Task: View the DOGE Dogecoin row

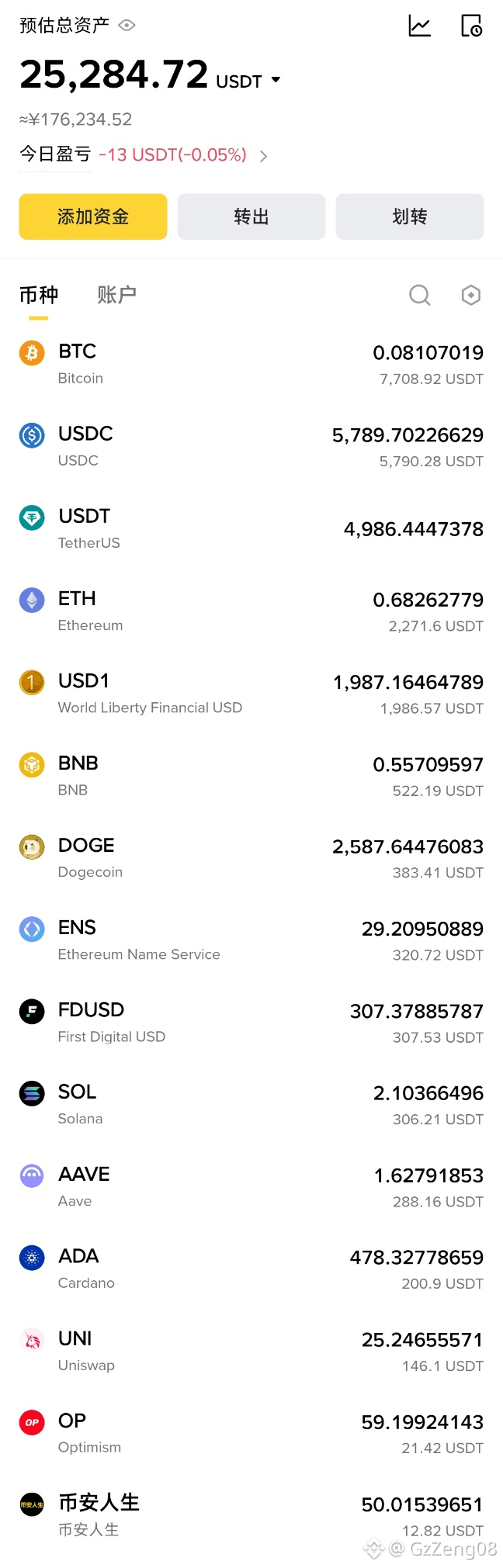Action: pyautogui.click(x=251, y=858)
